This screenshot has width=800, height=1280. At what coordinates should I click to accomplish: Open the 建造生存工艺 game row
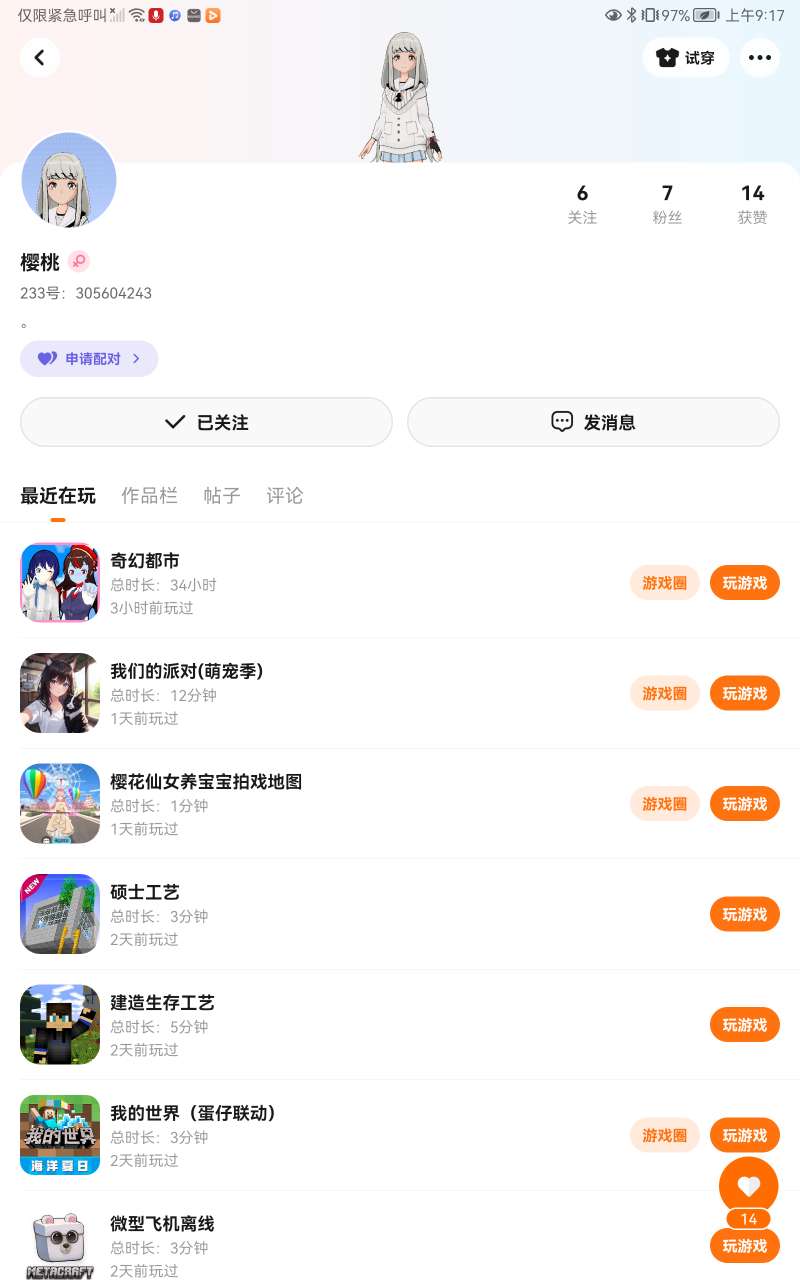click(x=300, y=1025)
